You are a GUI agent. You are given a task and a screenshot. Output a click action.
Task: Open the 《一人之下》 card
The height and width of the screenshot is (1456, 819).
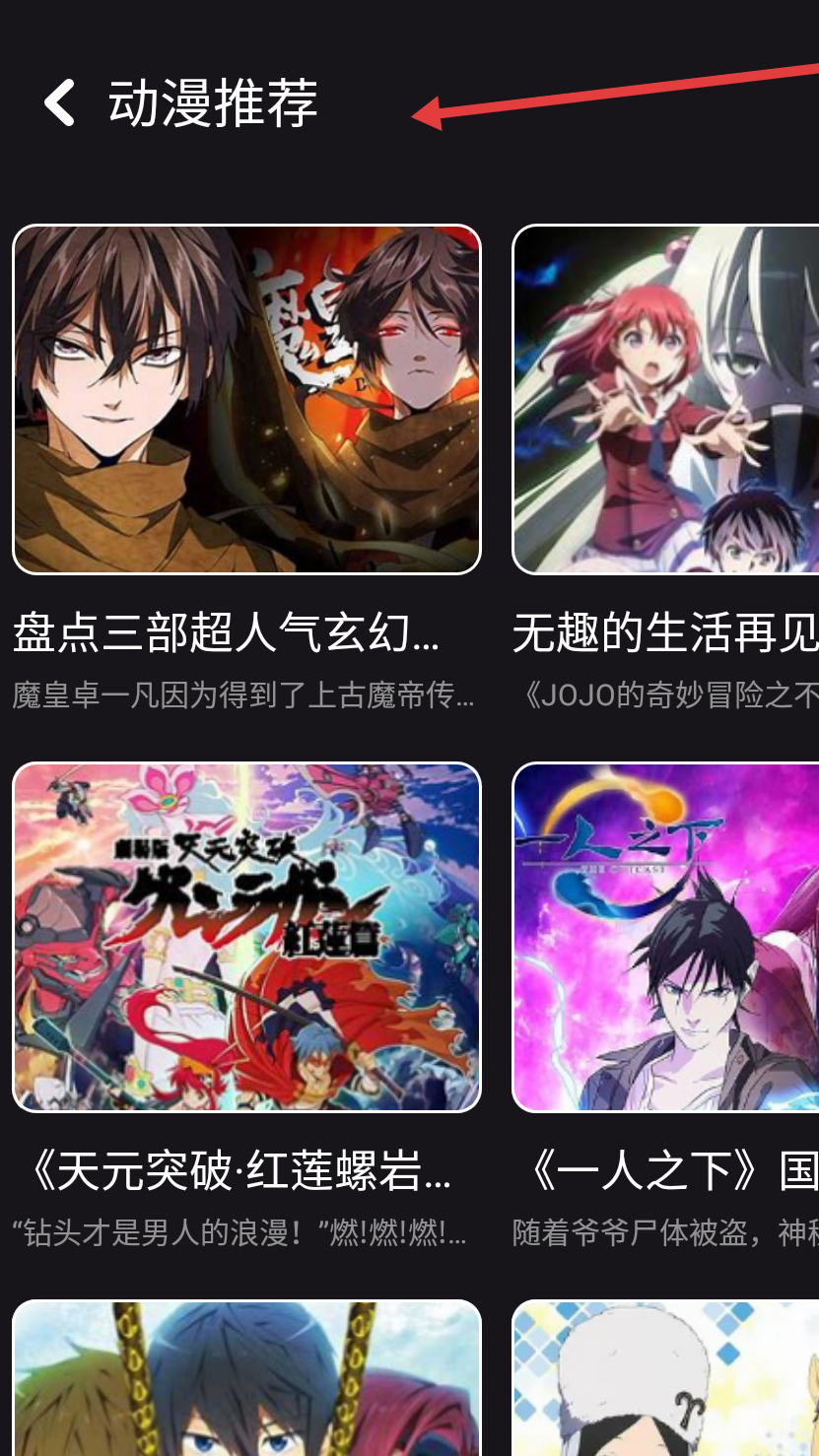point(666,937)
